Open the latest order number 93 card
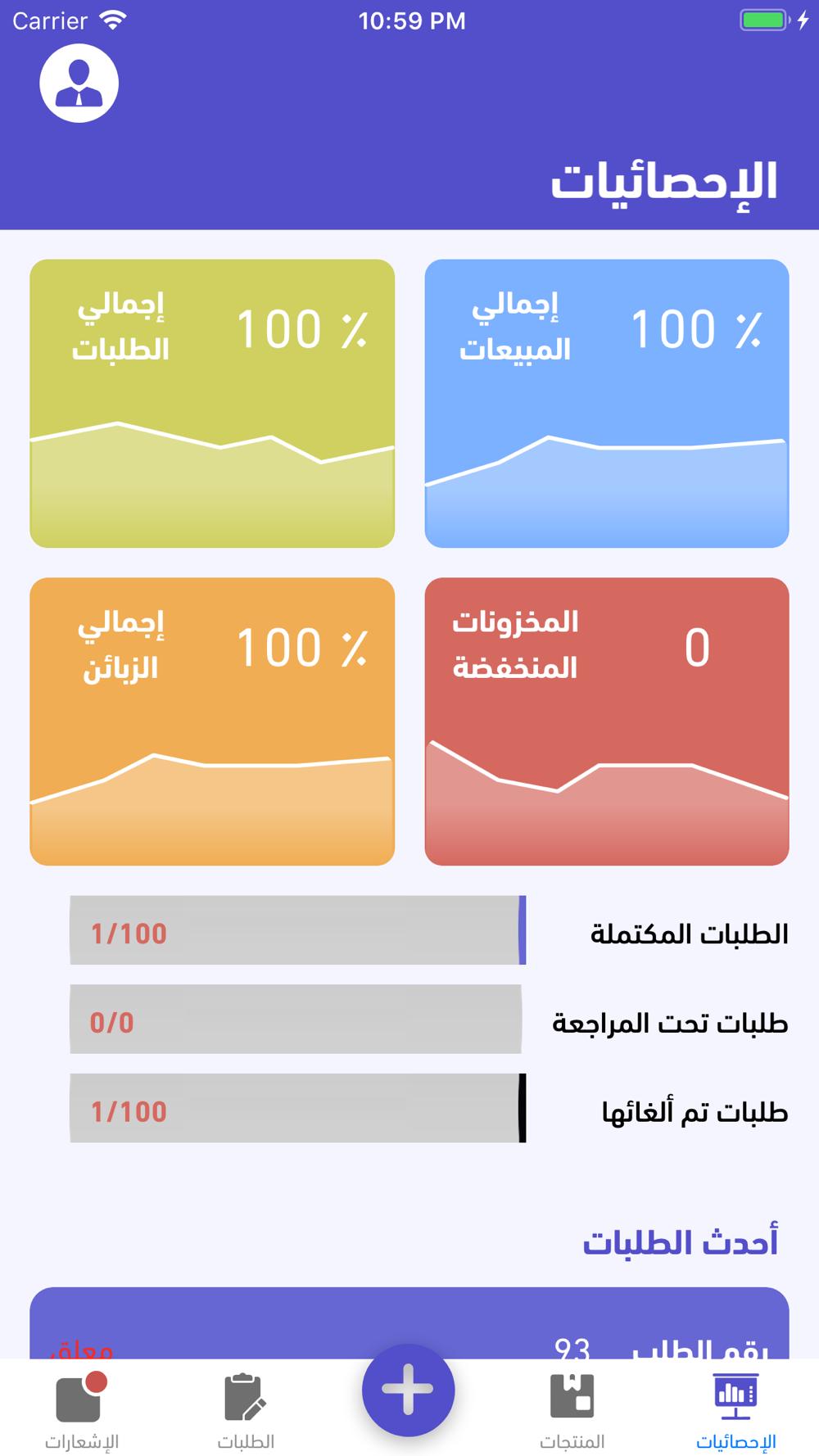Viewport: 819px width, 1456px height. point(409,1323)
